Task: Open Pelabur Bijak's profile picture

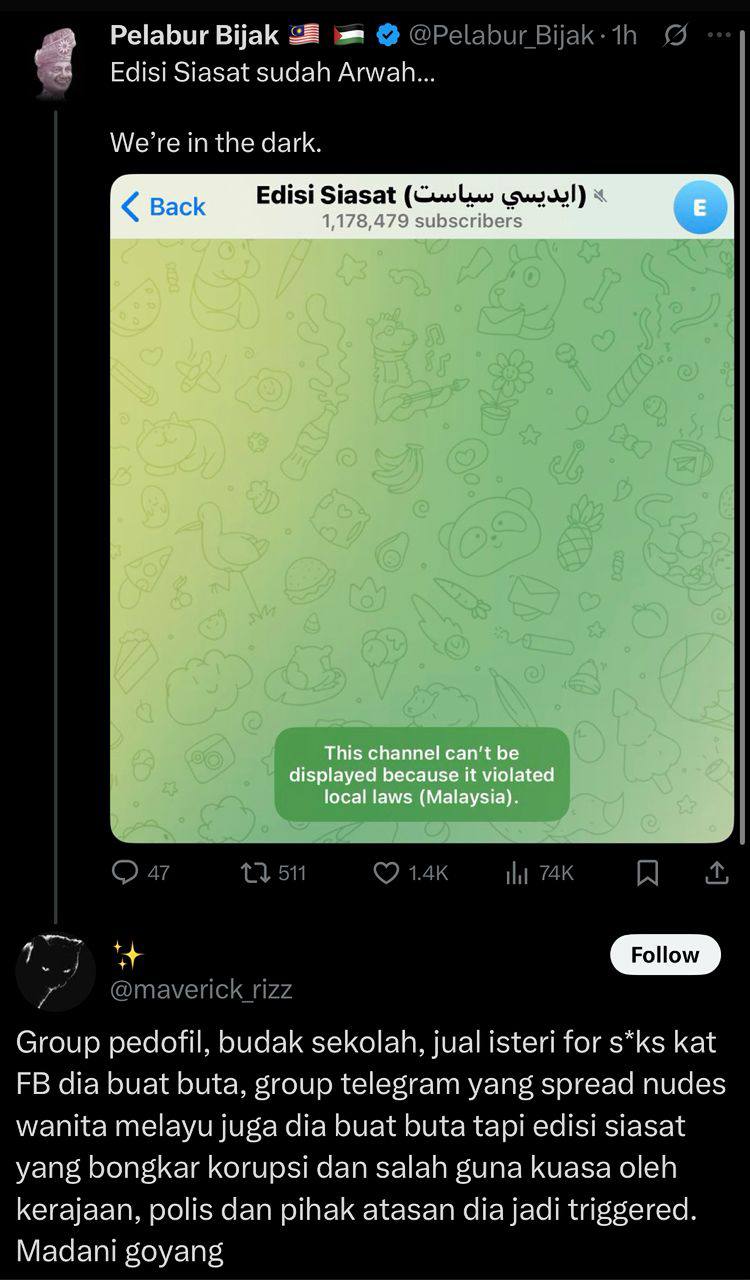Action: tap(54, 61)
